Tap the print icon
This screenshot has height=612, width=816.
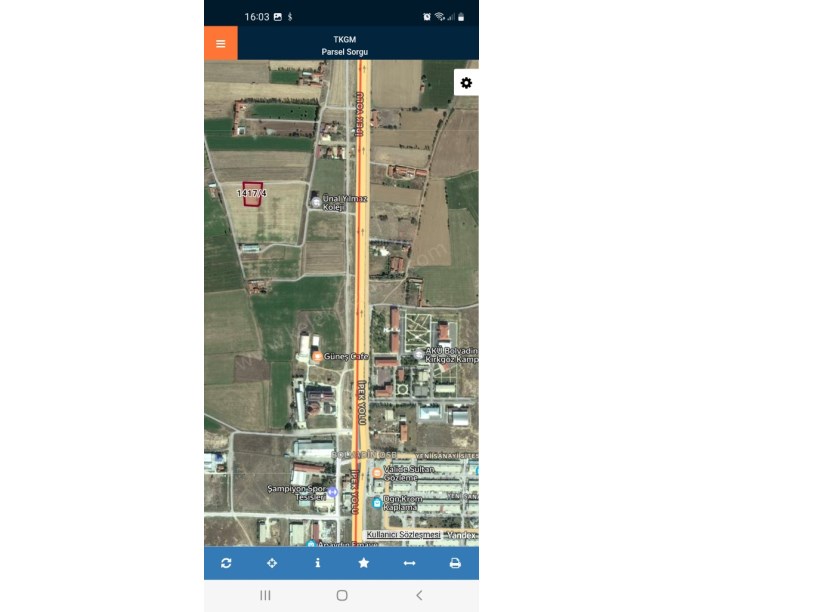(455, 563)
